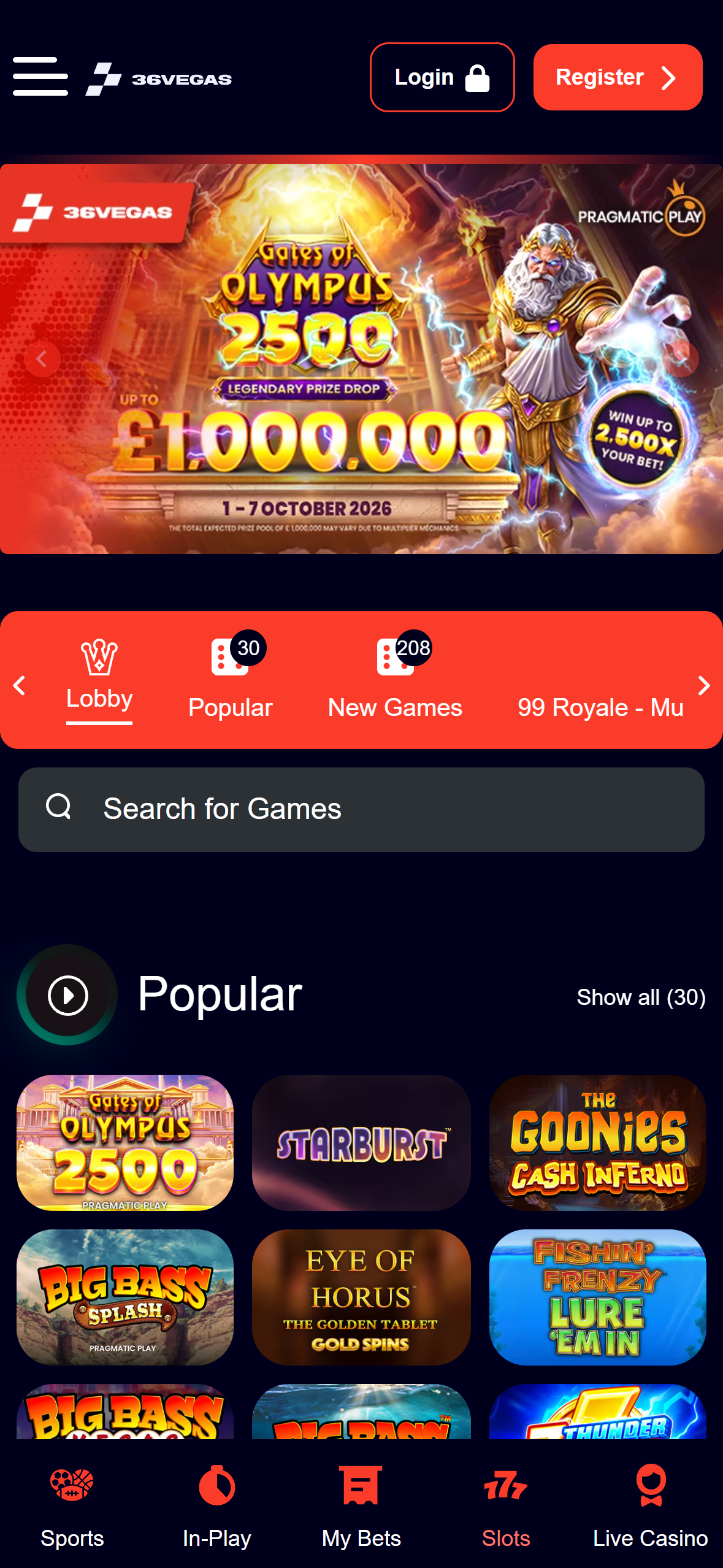Launch the Starburst game
723x1568 pixels.
coord(361,1142)
